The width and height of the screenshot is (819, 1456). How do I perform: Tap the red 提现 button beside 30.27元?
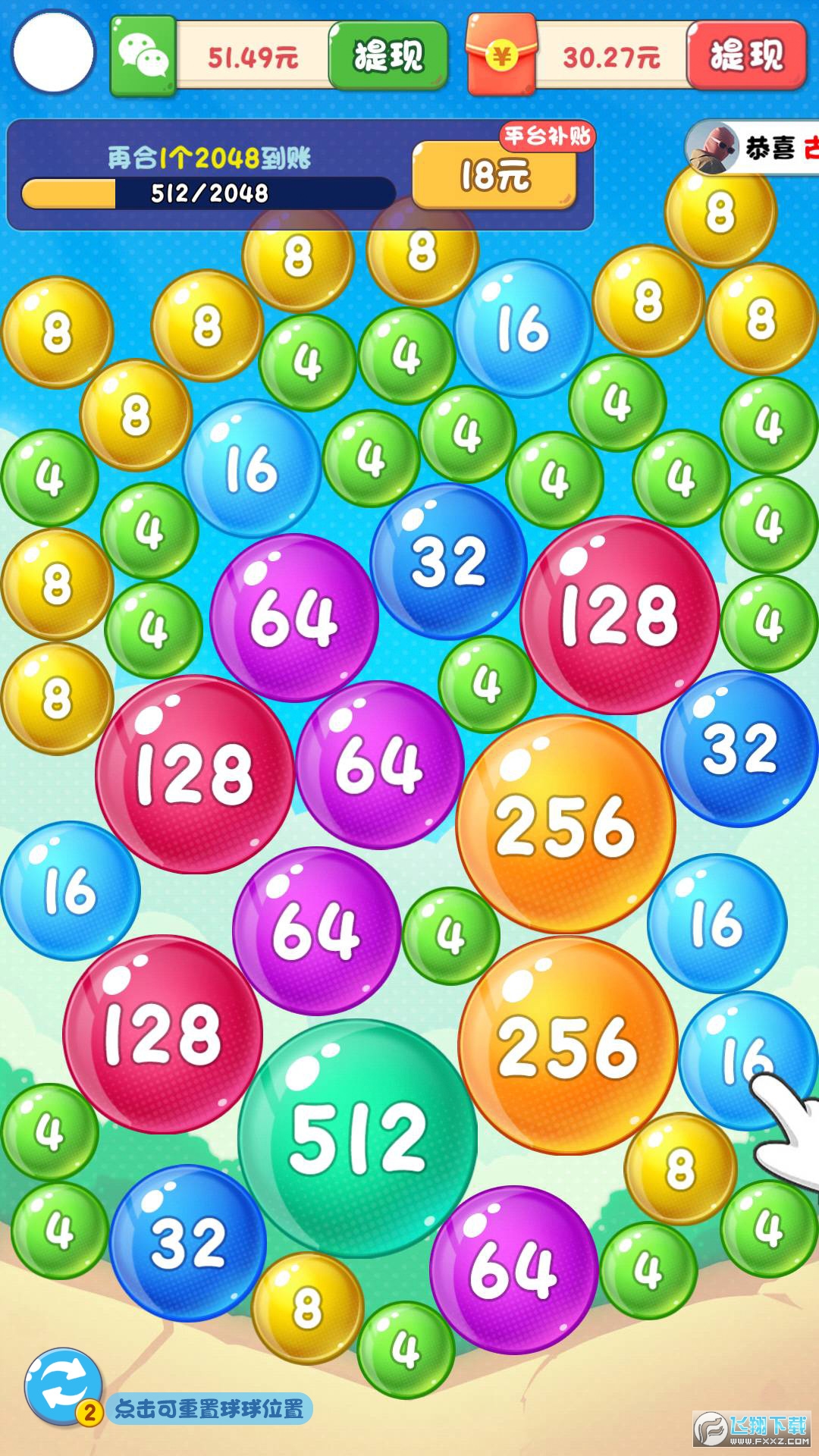point(746,56)
